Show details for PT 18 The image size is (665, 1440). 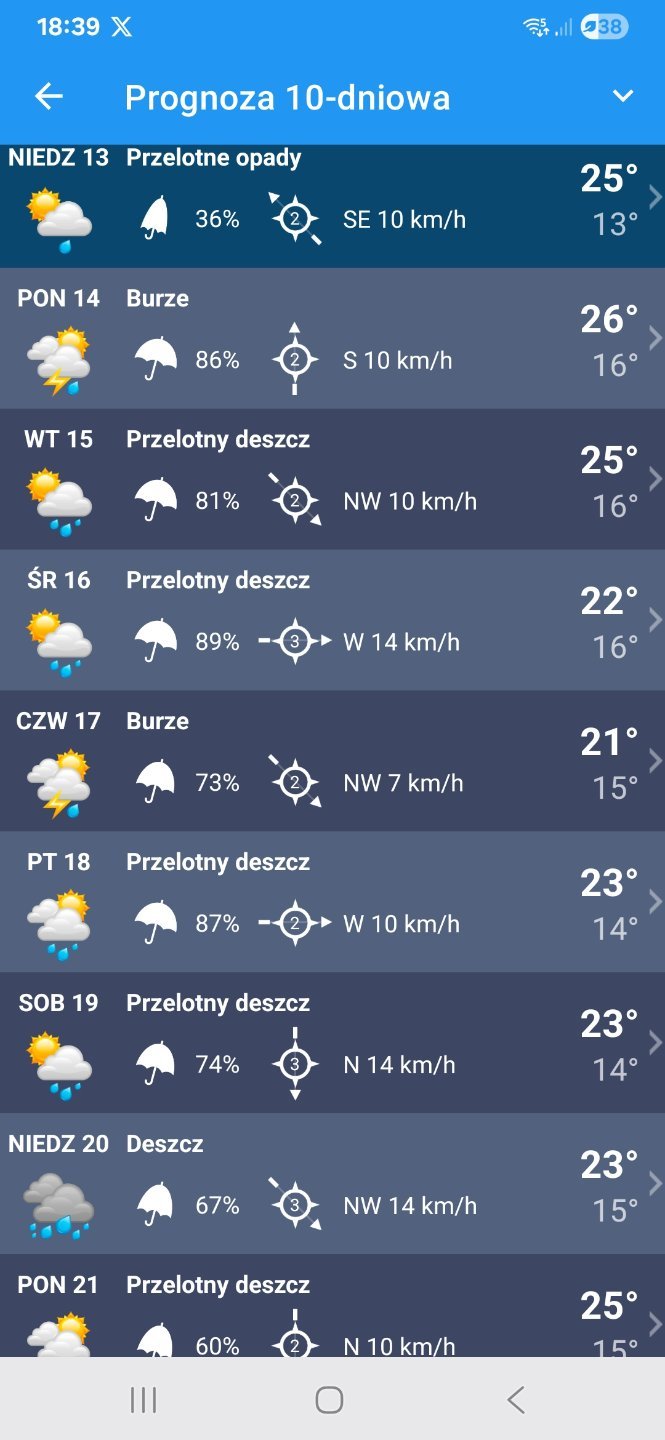332,902
